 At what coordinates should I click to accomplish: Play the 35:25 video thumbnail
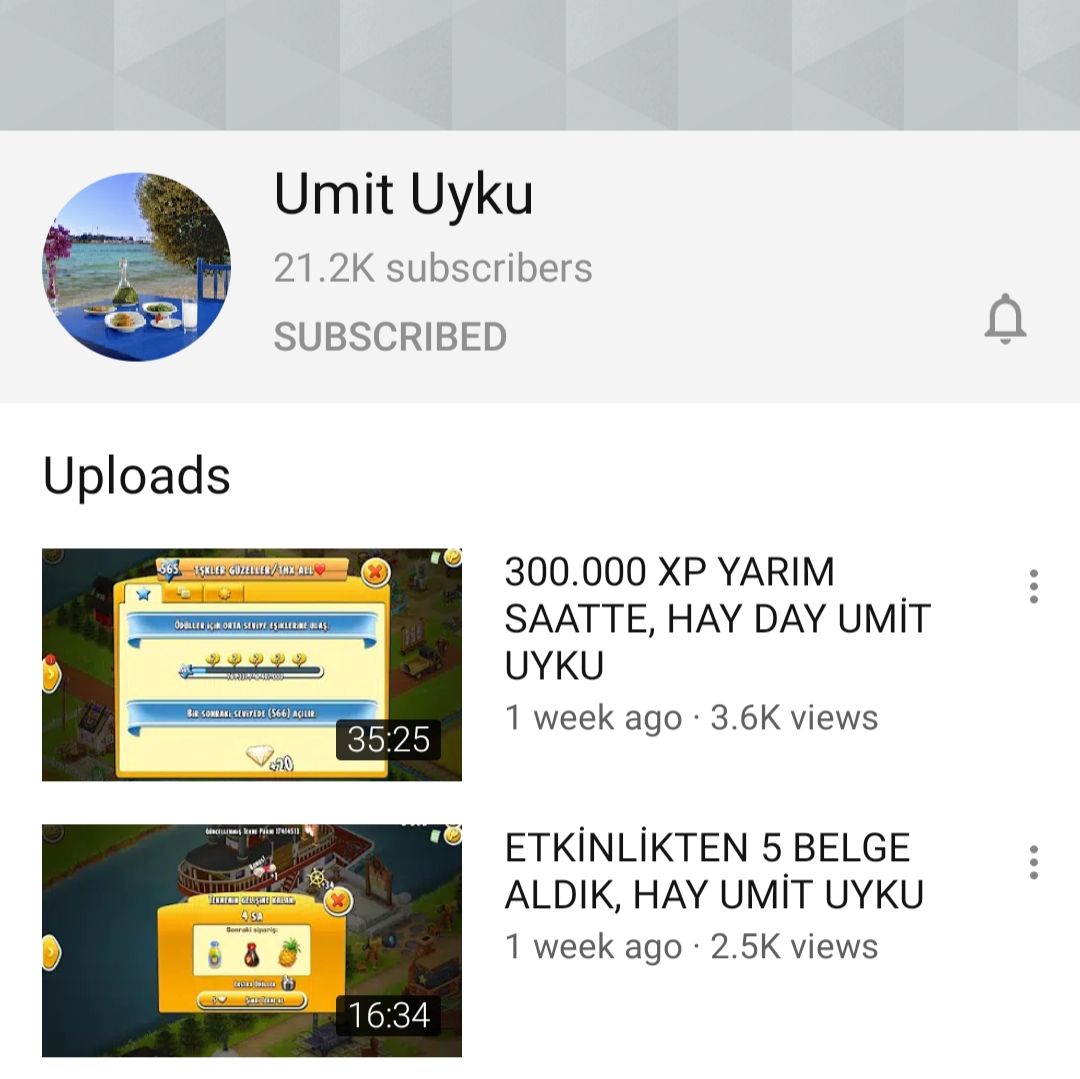[251, 664]
